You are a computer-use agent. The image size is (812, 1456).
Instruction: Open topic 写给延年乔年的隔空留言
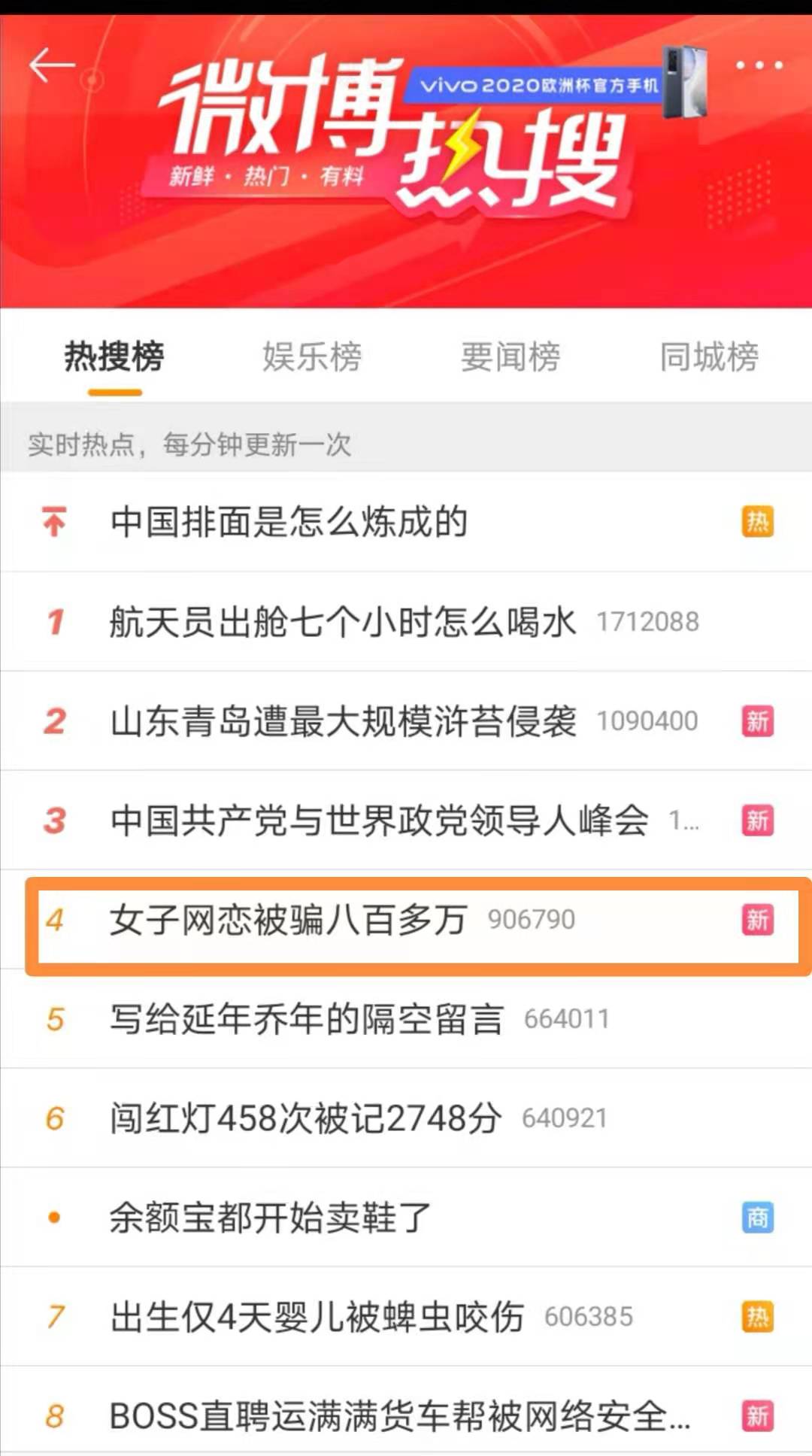(x=307, y=1019)
